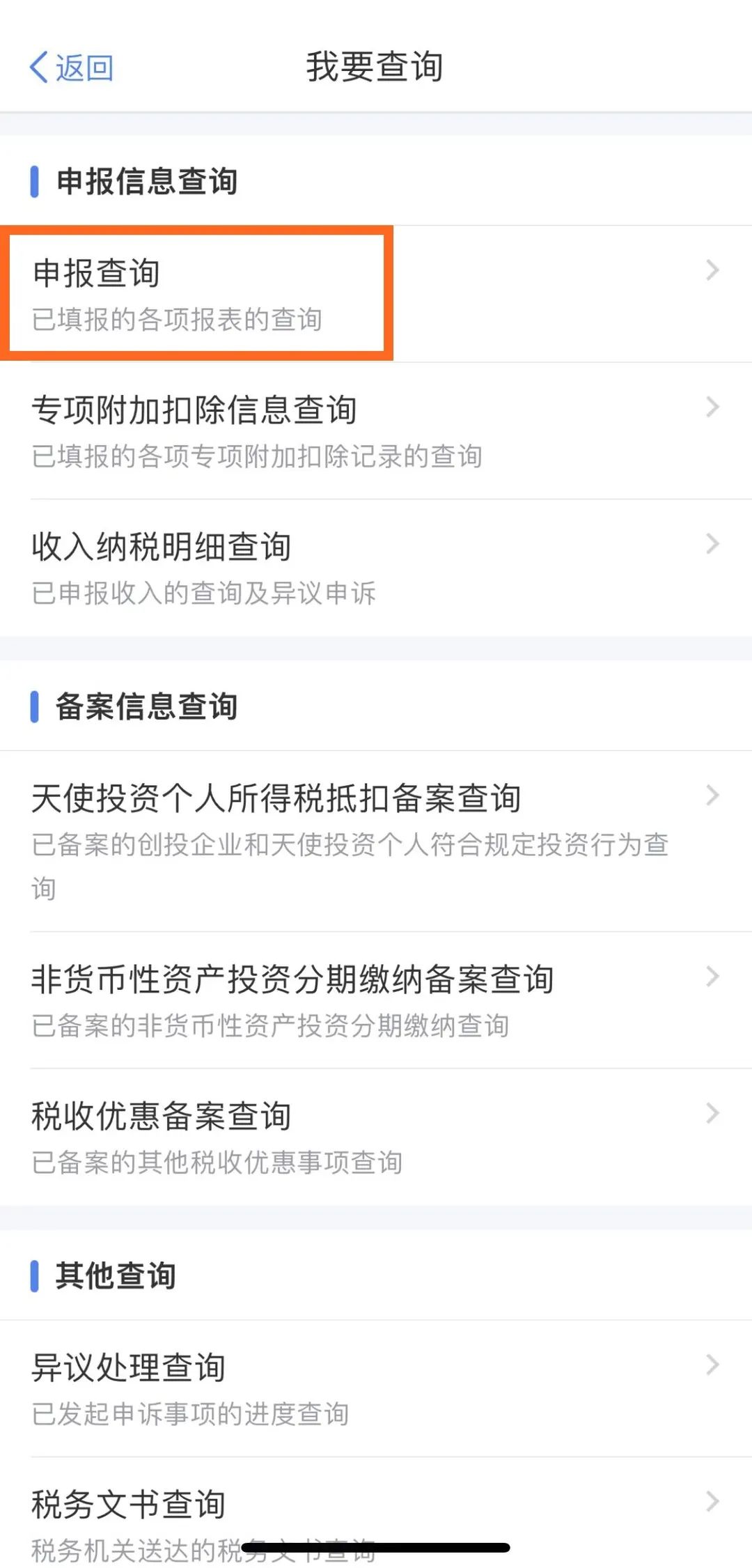
Task: Open 收入纳税明细查询
Action: click(x=376, y=568)
